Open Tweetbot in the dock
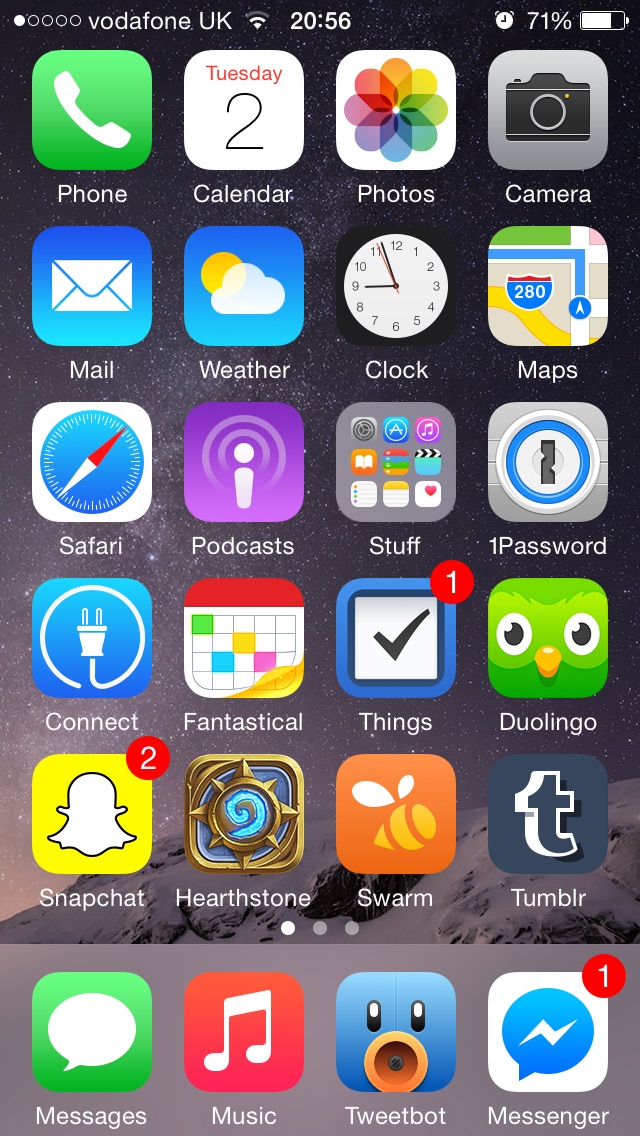 click(x=396, y=1032)
